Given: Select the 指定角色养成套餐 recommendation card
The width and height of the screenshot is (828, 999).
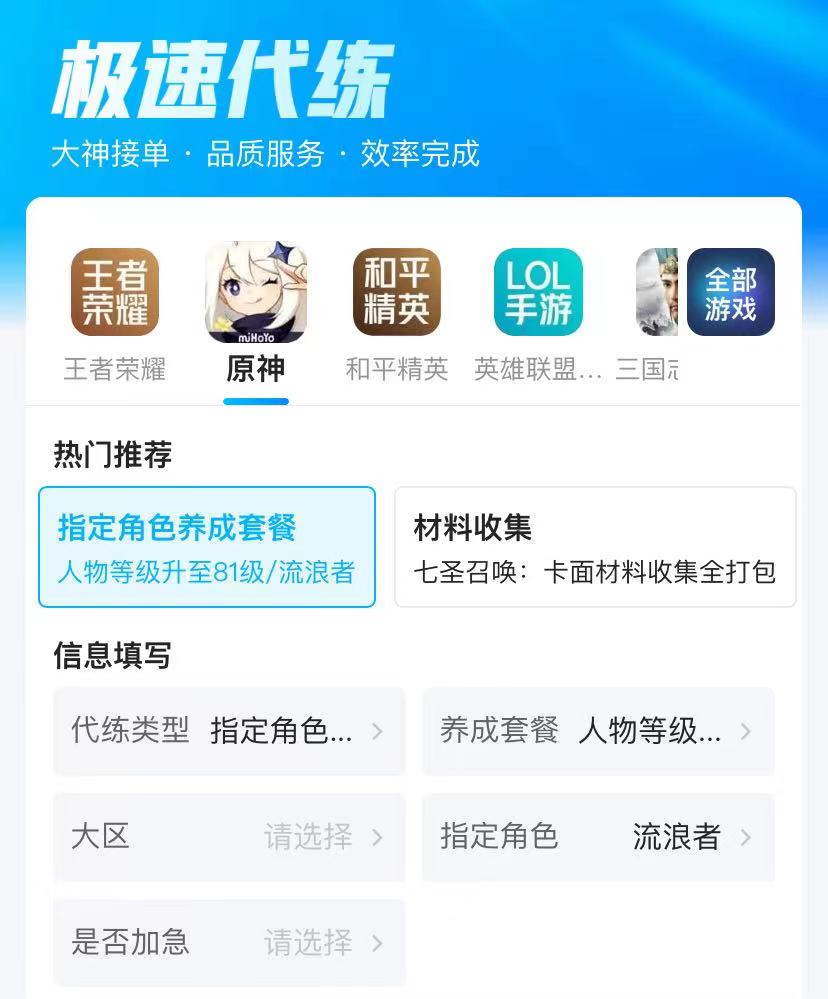Looking at the screenshot, I should pos(207,547).
